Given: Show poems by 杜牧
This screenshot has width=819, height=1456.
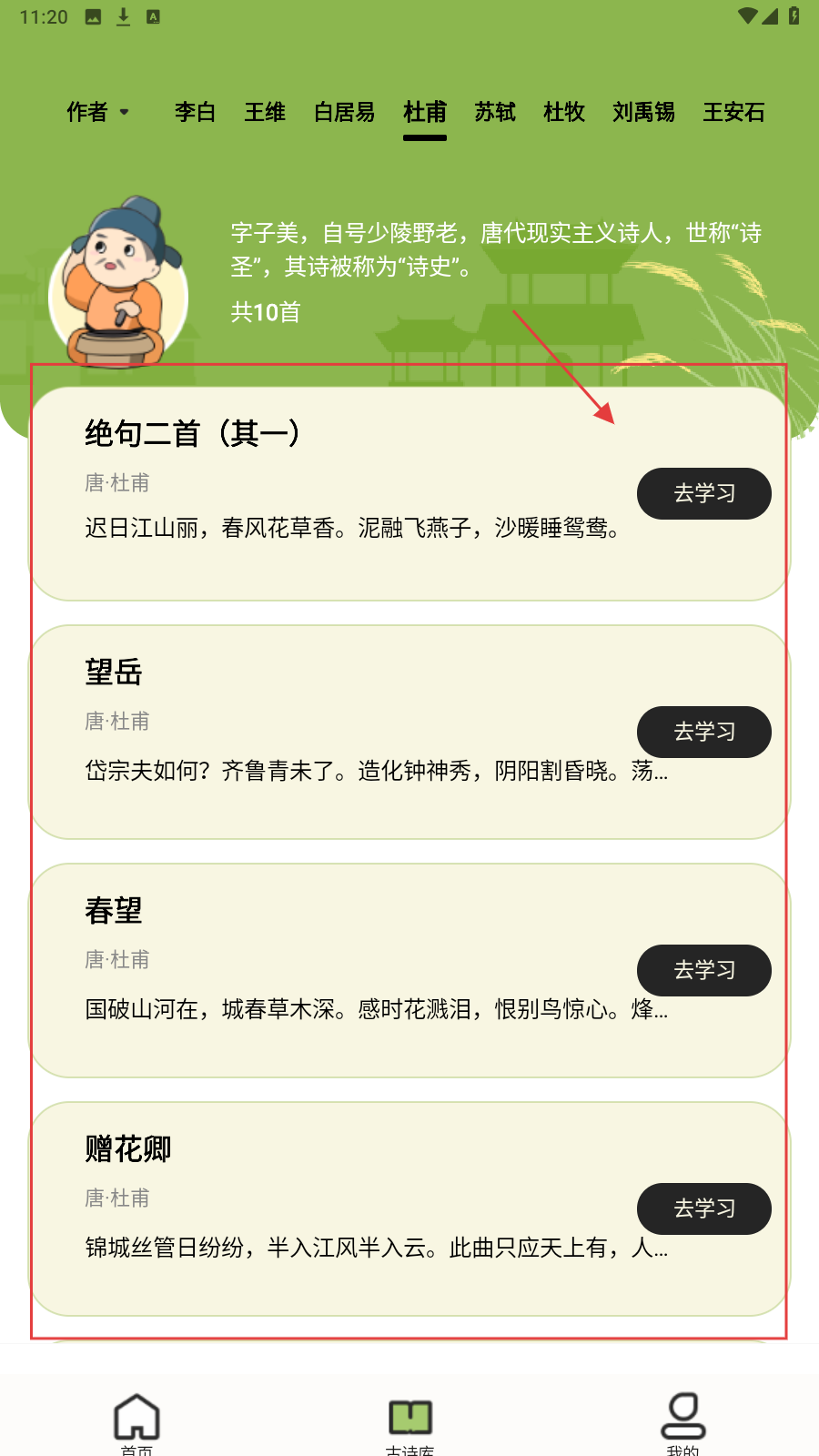Looking at the screenshot, I should pos(563,112).
